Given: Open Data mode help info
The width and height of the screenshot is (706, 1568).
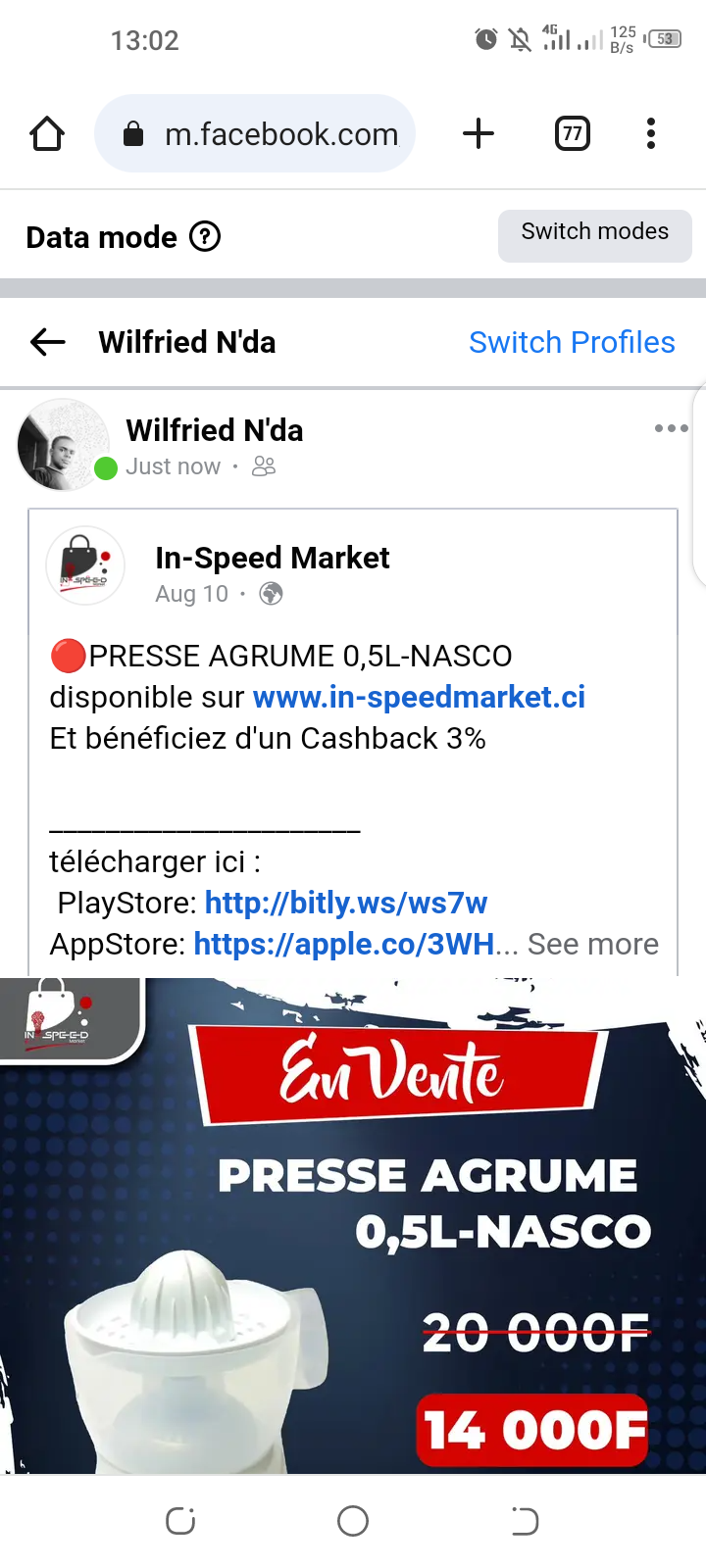Looking at the screenshot, I should tap(205, 237).
